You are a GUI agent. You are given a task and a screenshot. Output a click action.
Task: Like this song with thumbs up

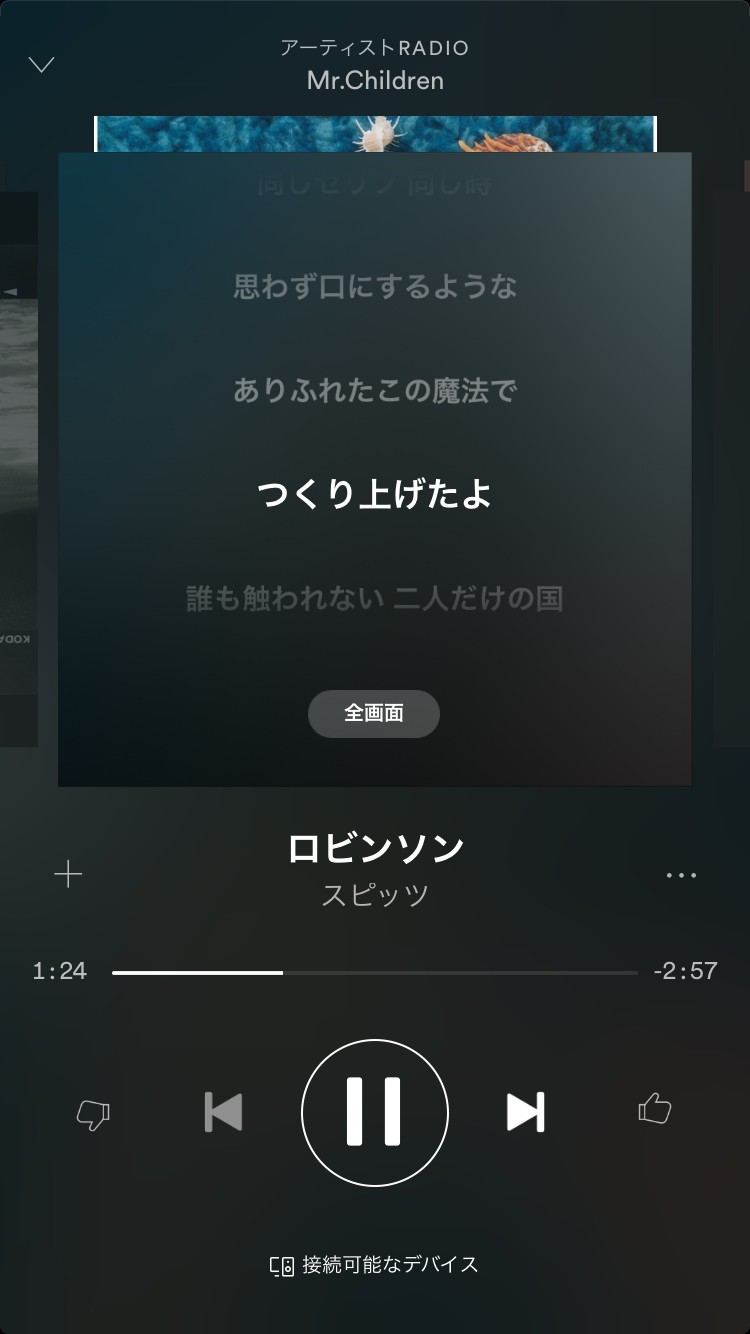[x=655, y=1109]
